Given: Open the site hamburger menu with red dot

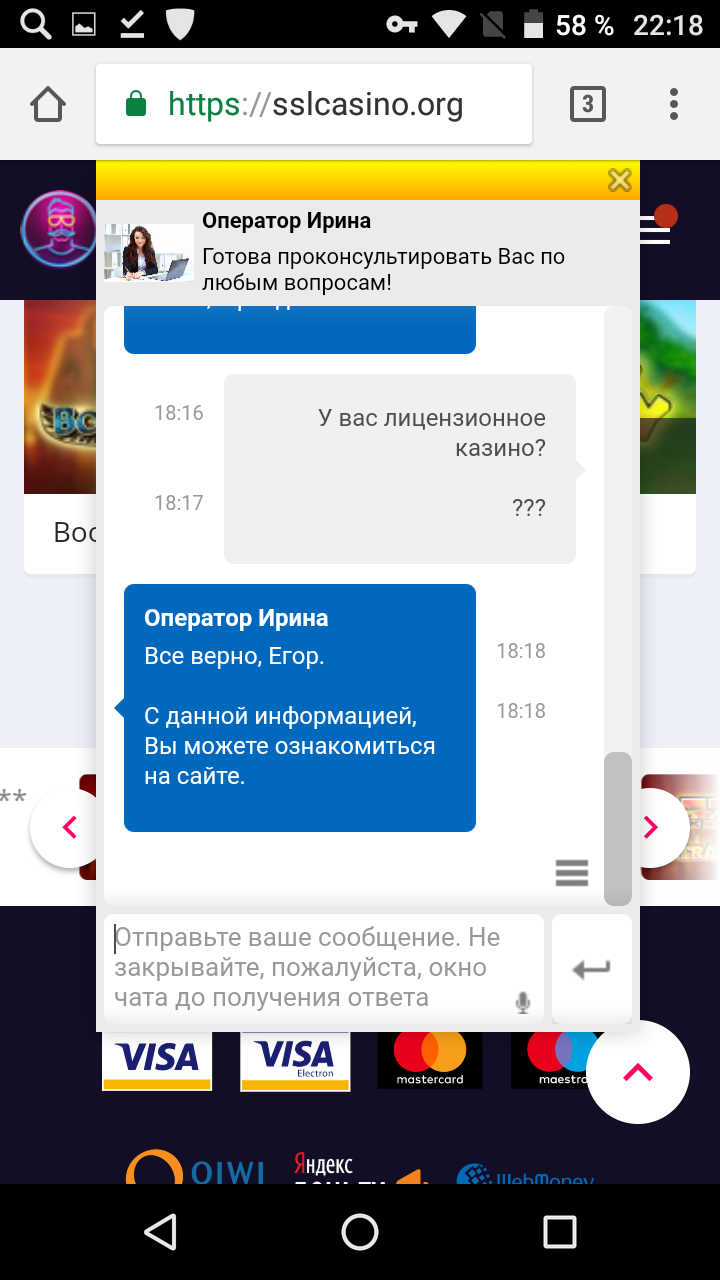Looking at the screenshot, I should tap(656, 230).
